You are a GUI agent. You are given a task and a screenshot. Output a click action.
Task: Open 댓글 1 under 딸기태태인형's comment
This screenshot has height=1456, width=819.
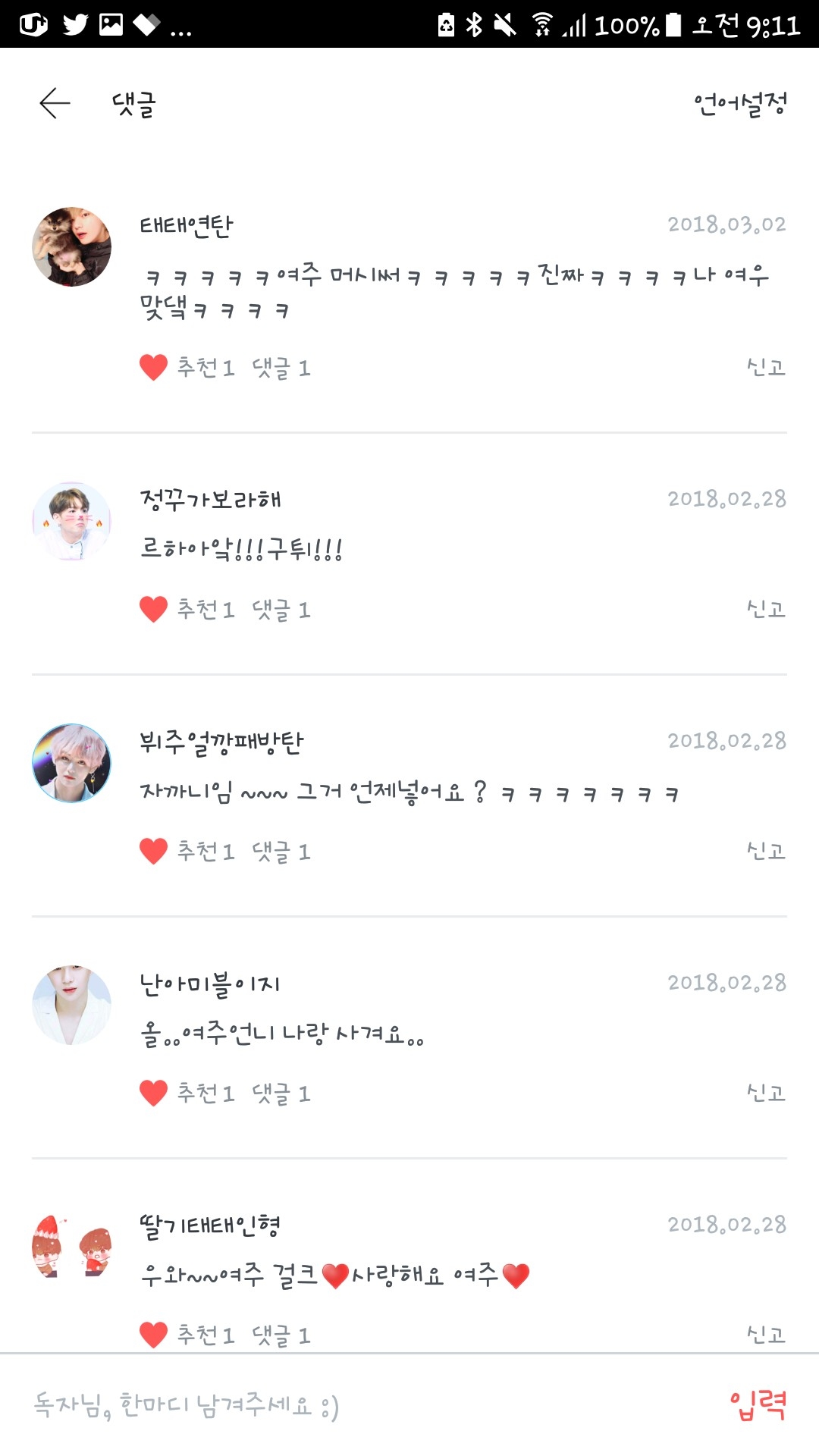[281, 1335]
